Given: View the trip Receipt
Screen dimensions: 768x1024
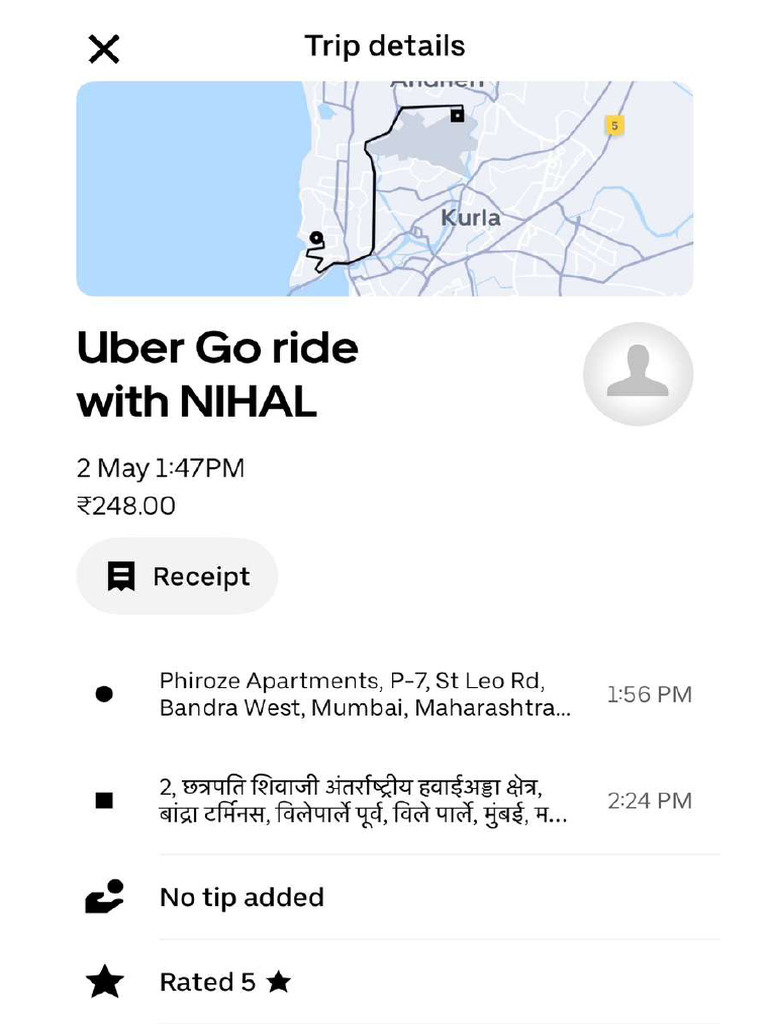Looking at the screenshot, I should (x=177, y=576).
